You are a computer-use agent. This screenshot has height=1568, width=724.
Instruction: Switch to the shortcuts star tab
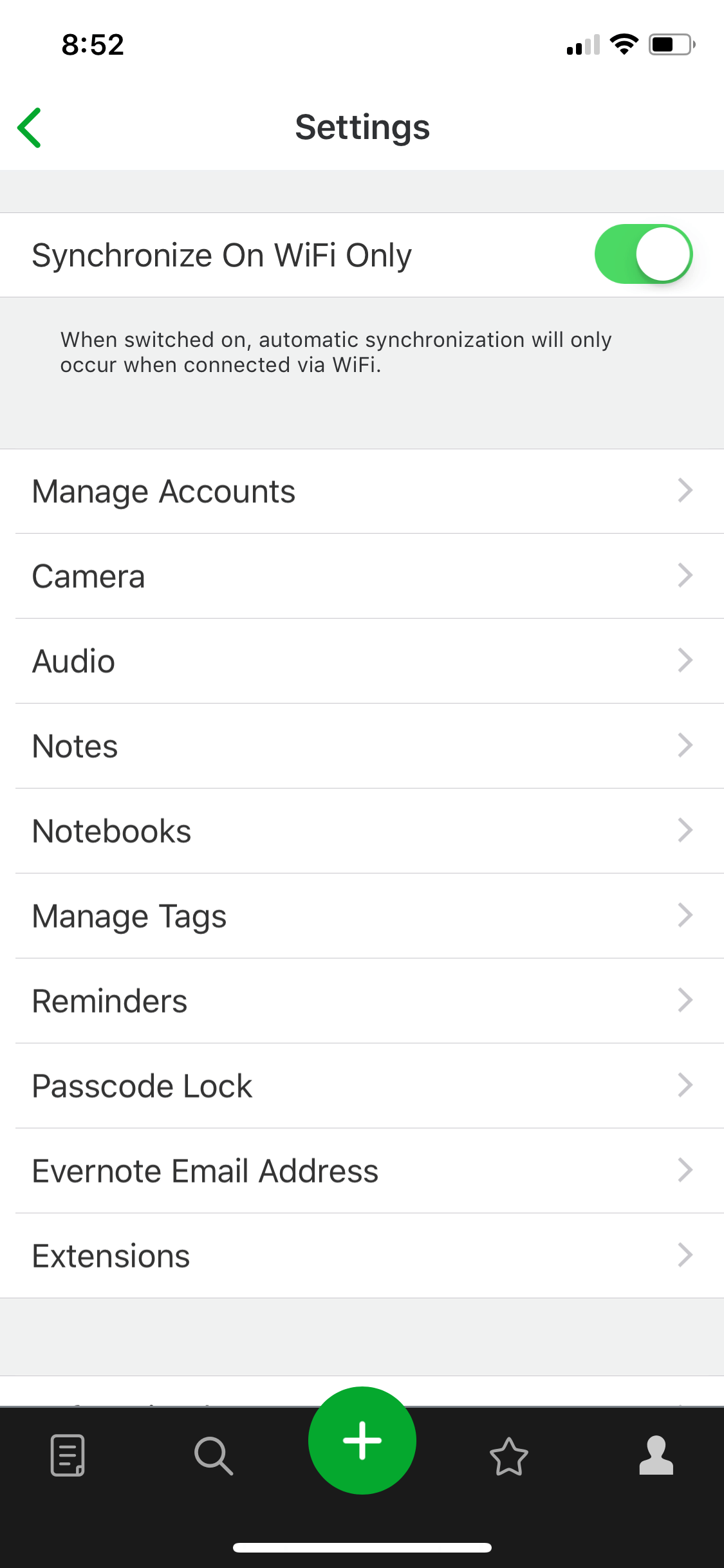[509, 1455]
